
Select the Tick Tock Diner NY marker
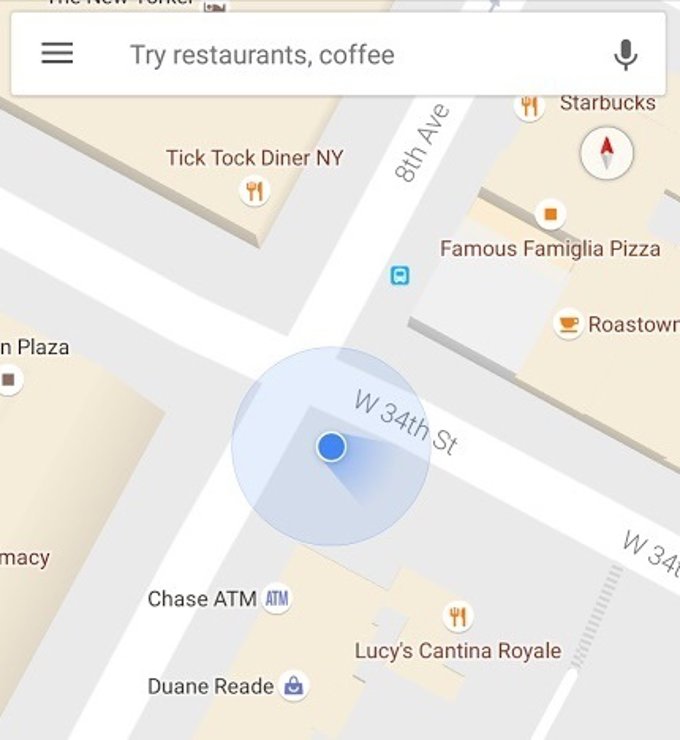(x=255, y=190)
